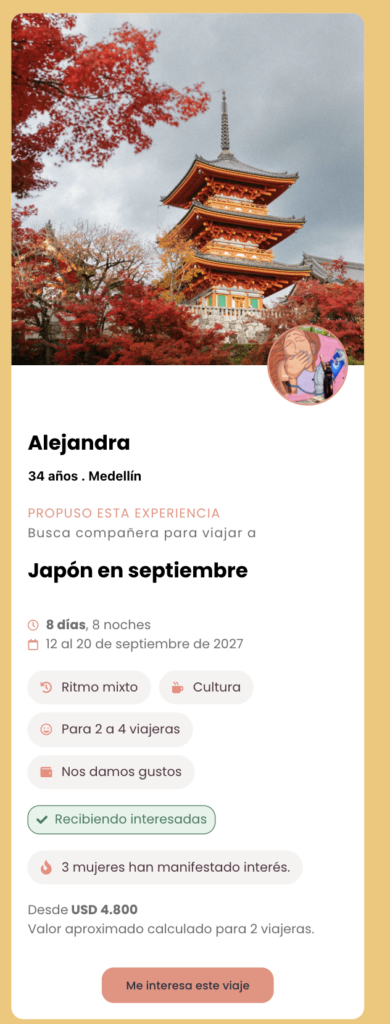Tap the Me interesa este viaje button
The image size is (390, 1024).
(x=187, y=985)
